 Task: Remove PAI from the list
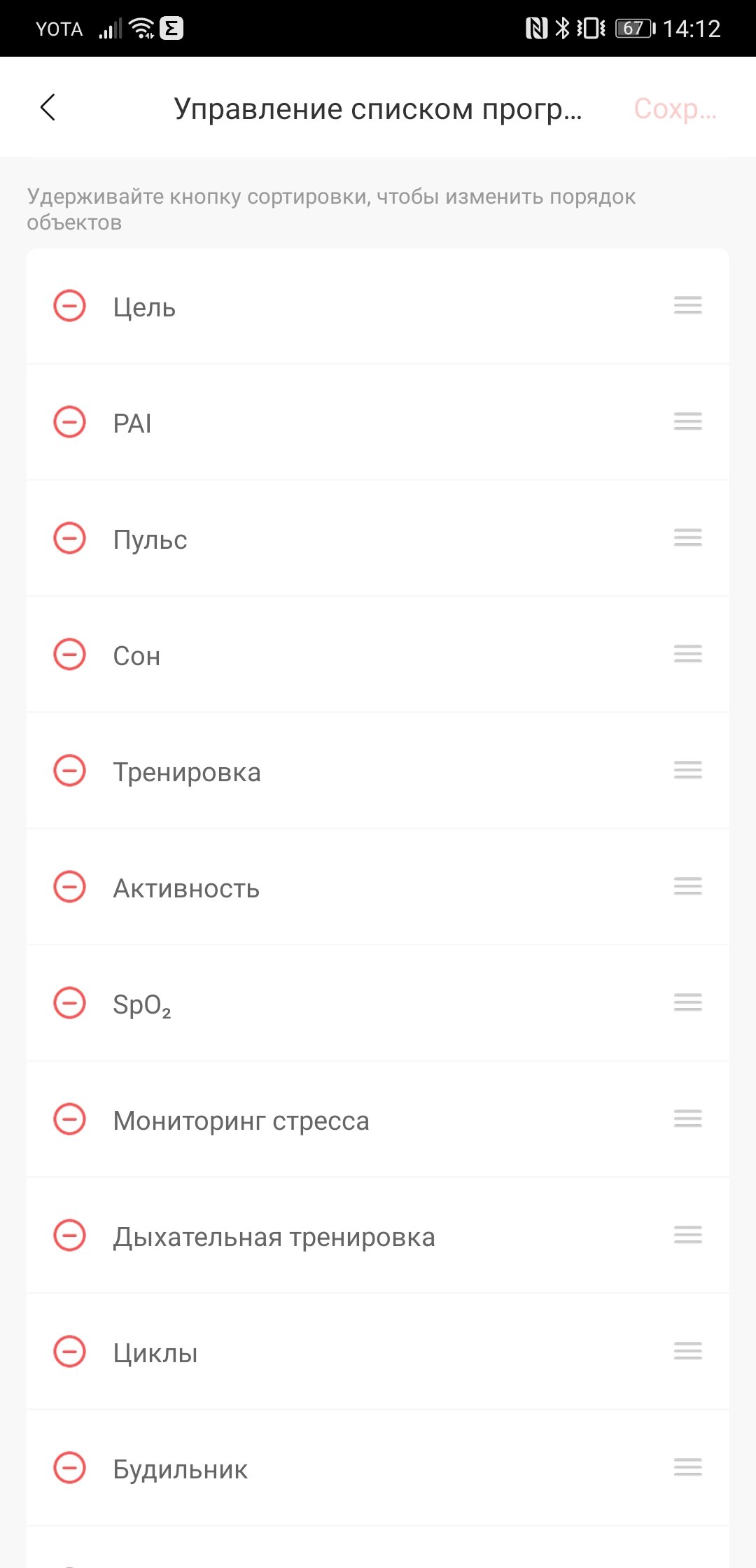click(70, 422)
